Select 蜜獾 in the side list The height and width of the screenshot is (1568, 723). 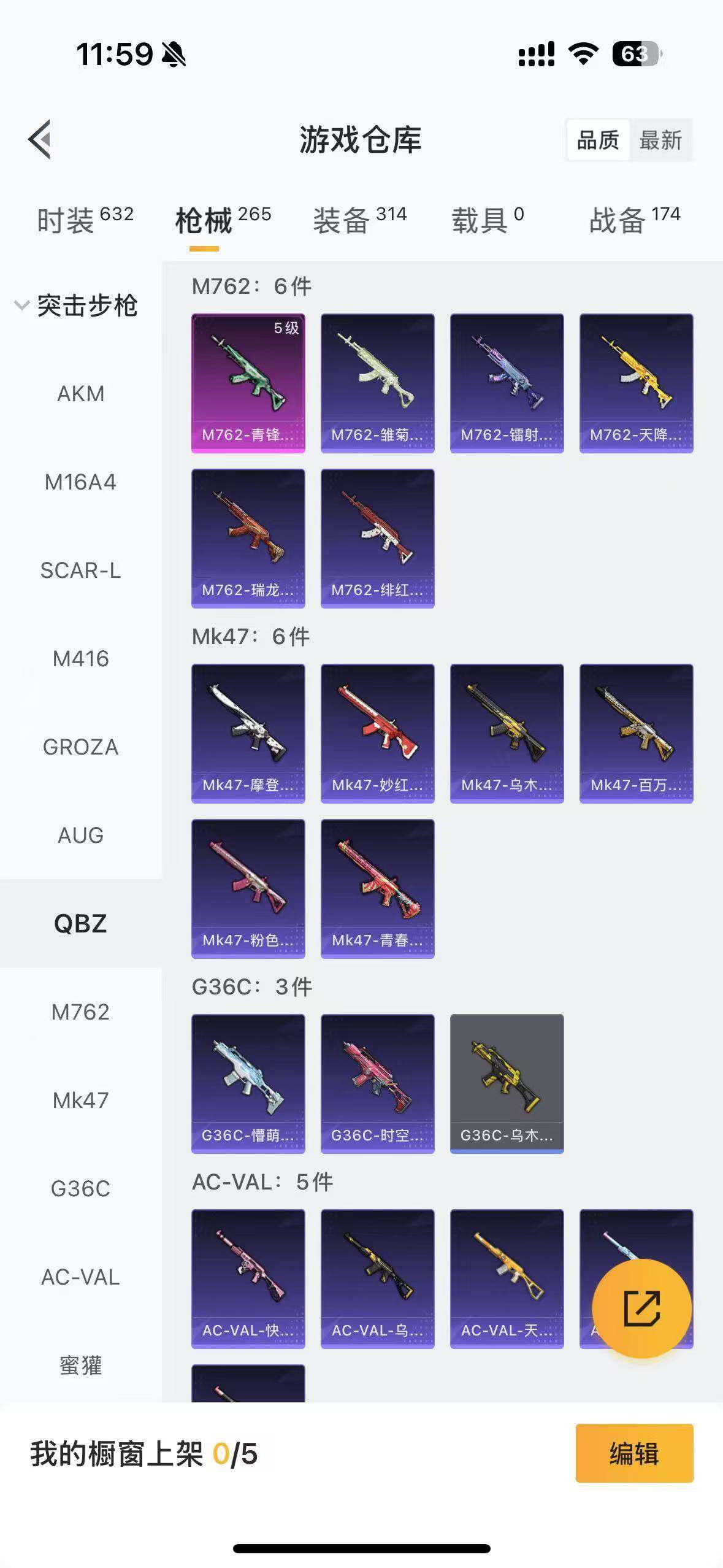(80, 1366)
